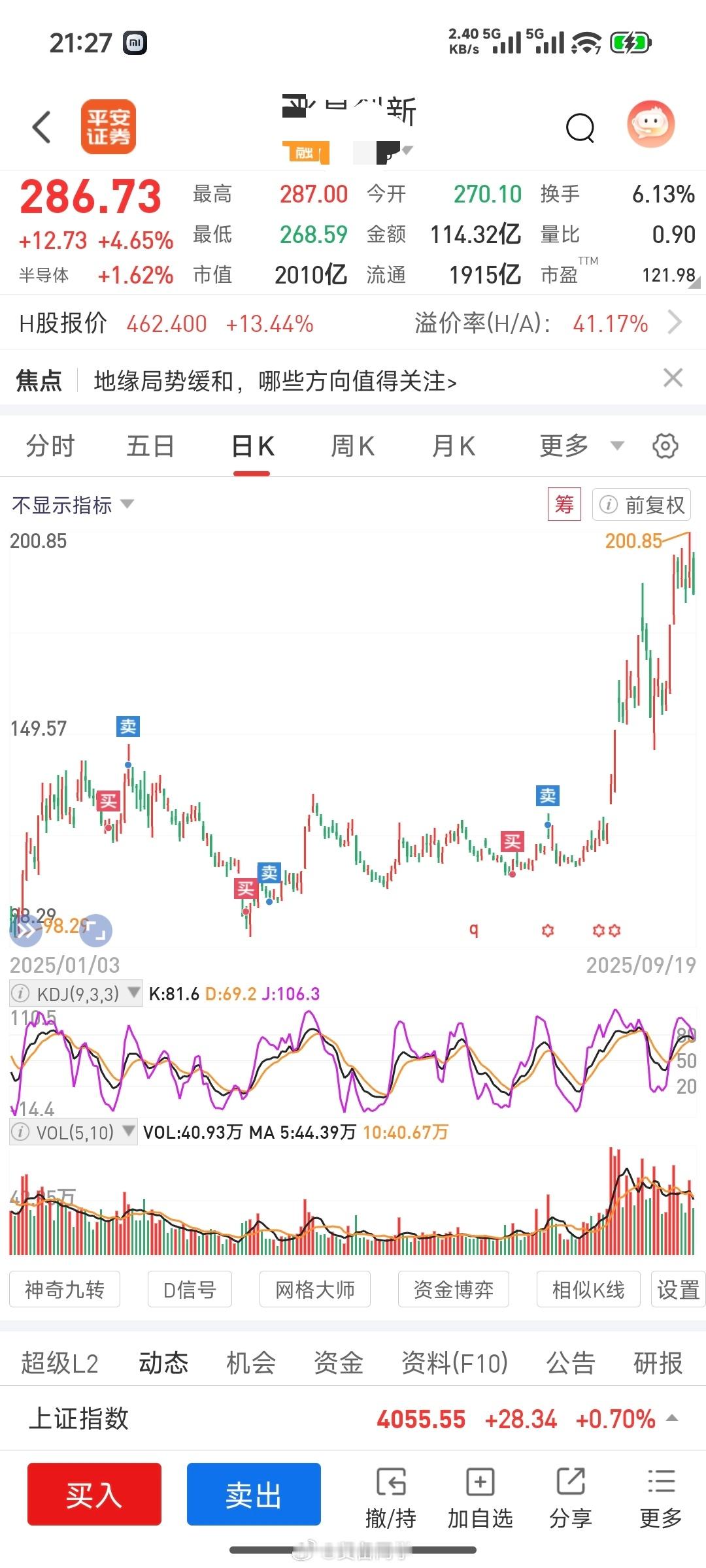
Task: Switch to the 周K weekly chart tab
Action: coord(352,445)
